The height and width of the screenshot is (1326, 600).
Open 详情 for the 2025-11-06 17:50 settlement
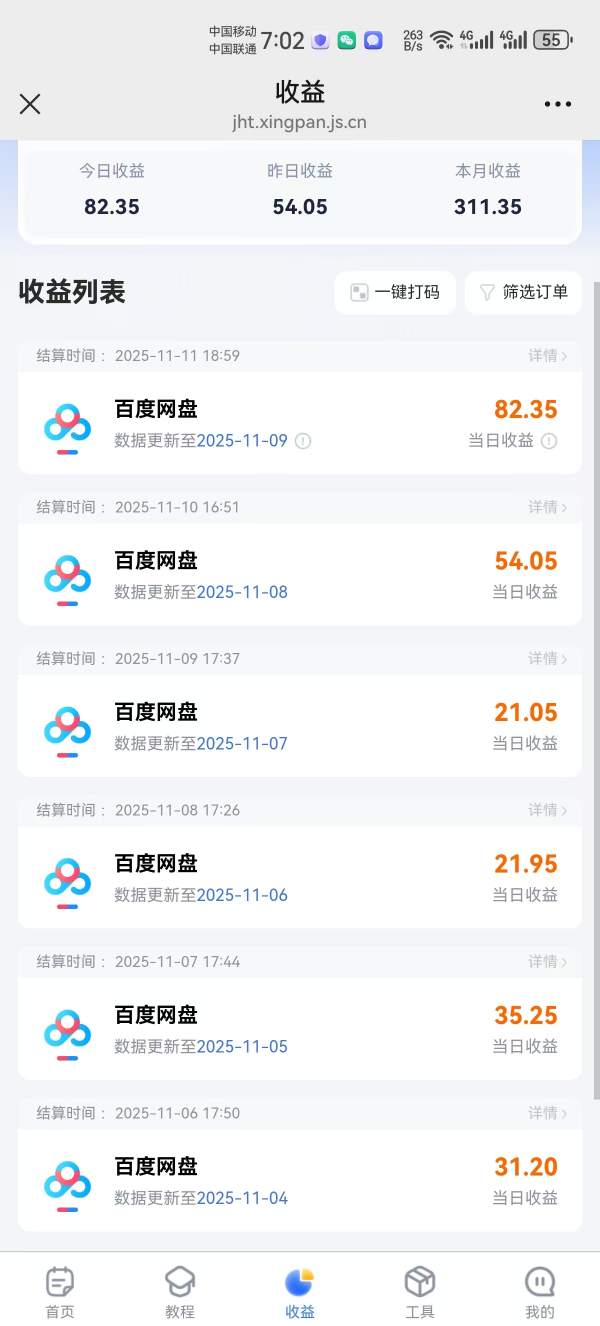click(x=548, y=1113)
